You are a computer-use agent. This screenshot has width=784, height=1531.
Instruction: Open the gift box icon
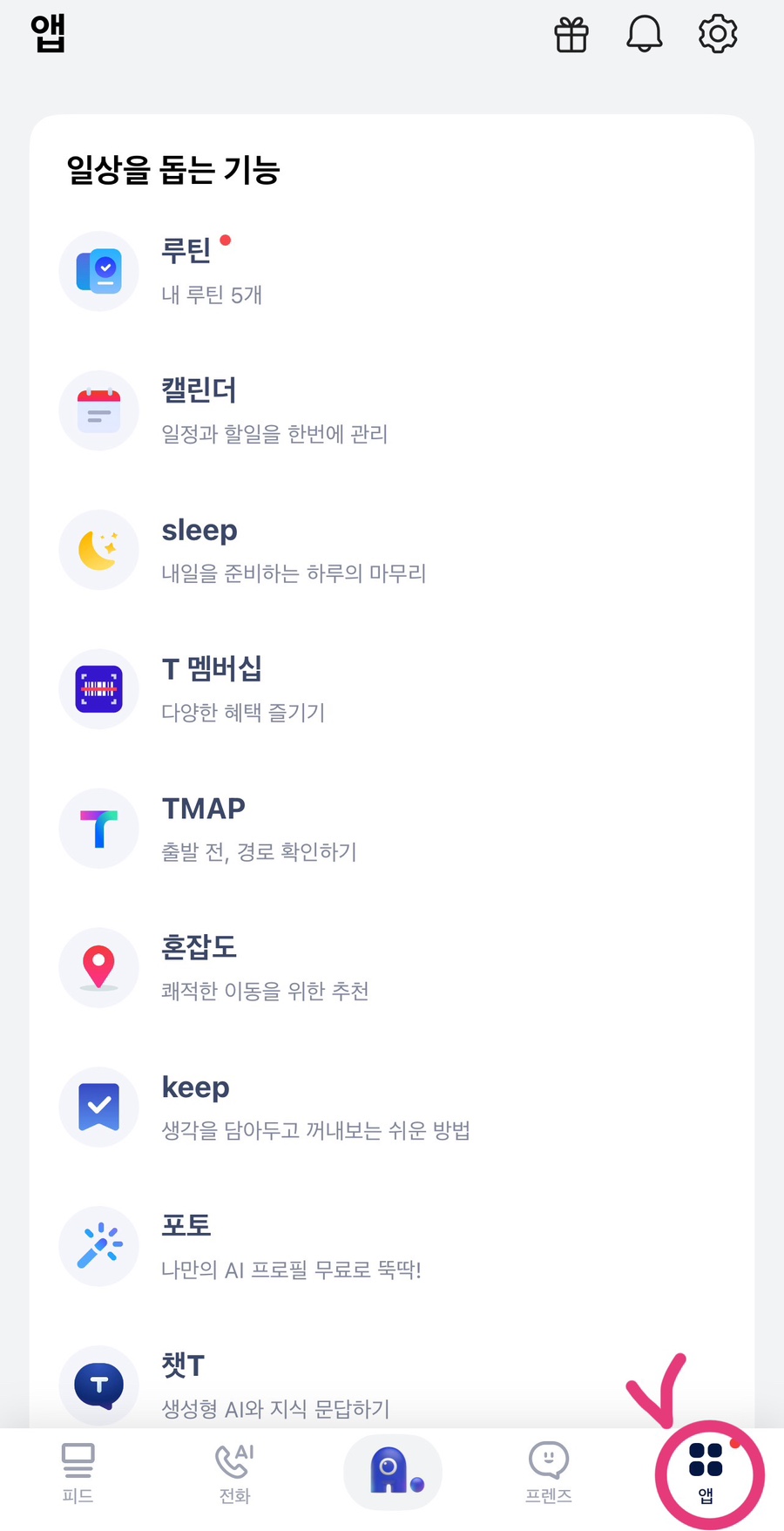pos(571,35)
